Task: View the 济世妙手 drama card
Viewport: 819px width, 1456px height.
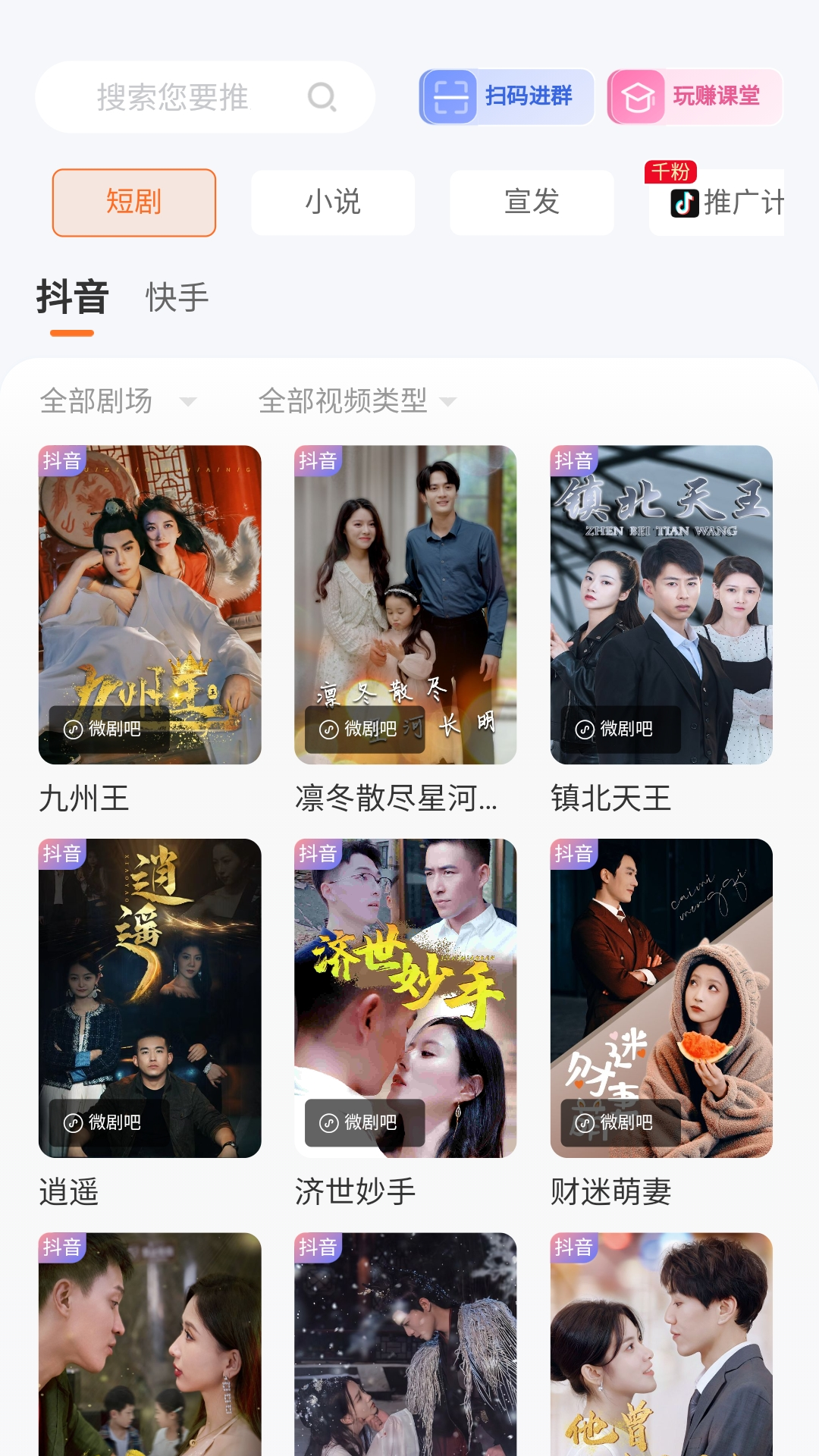Action: 406,998
